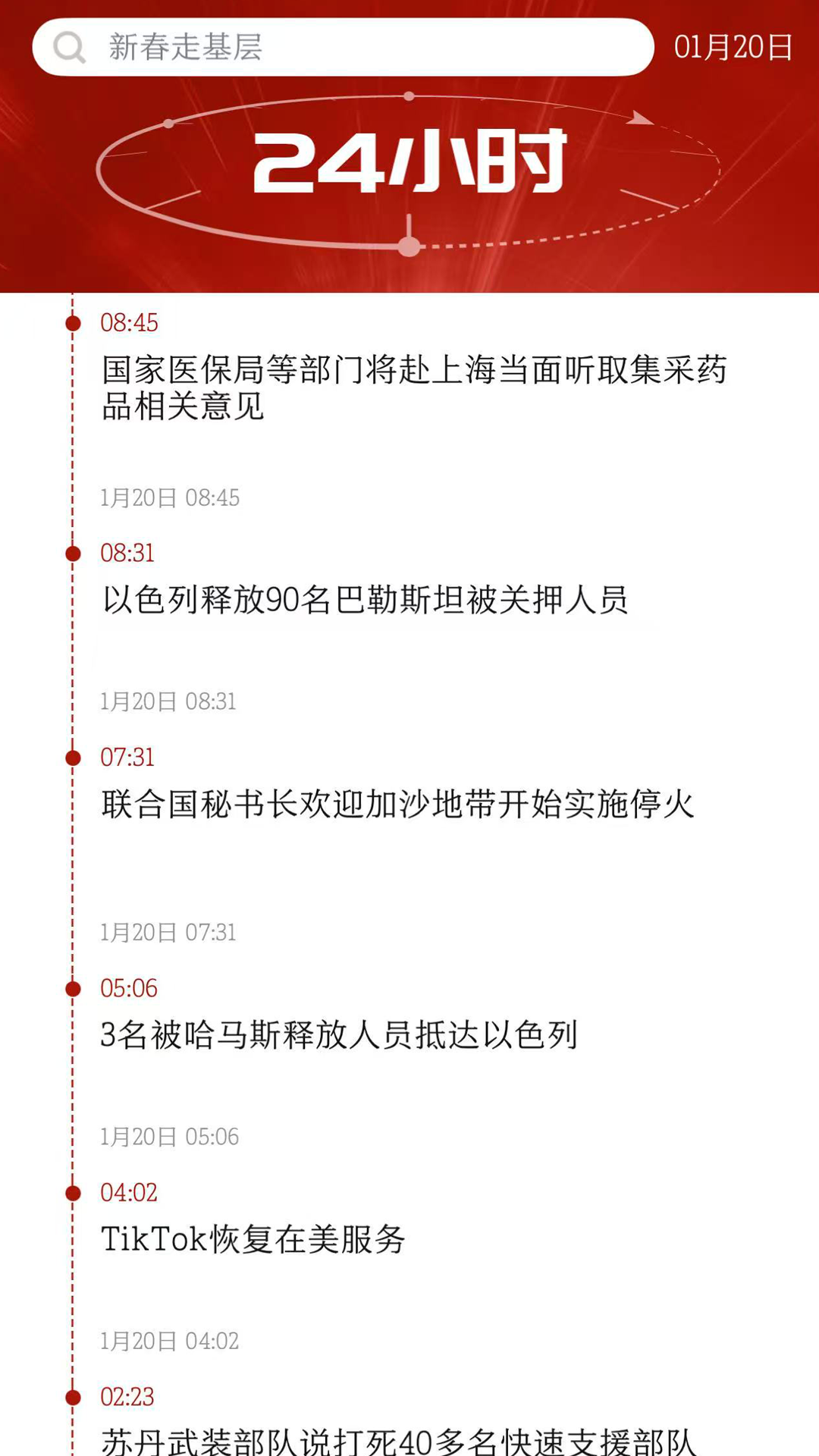Image resolution: width=819 pixels, height=1456 pixels.
Task: Tap the timeline dot beside 04:02
Action: coord(72,1192)
